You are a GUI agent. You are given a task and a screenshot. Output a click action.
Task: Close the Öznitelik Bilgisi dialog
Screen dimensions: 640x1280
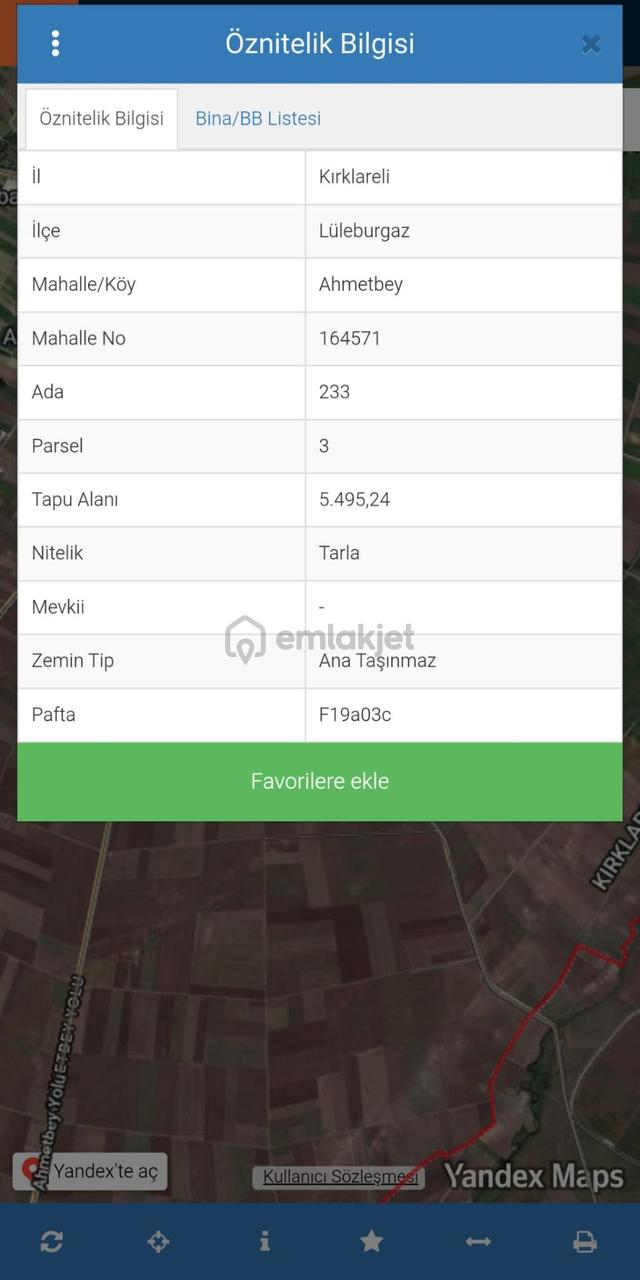pos(591,44)
